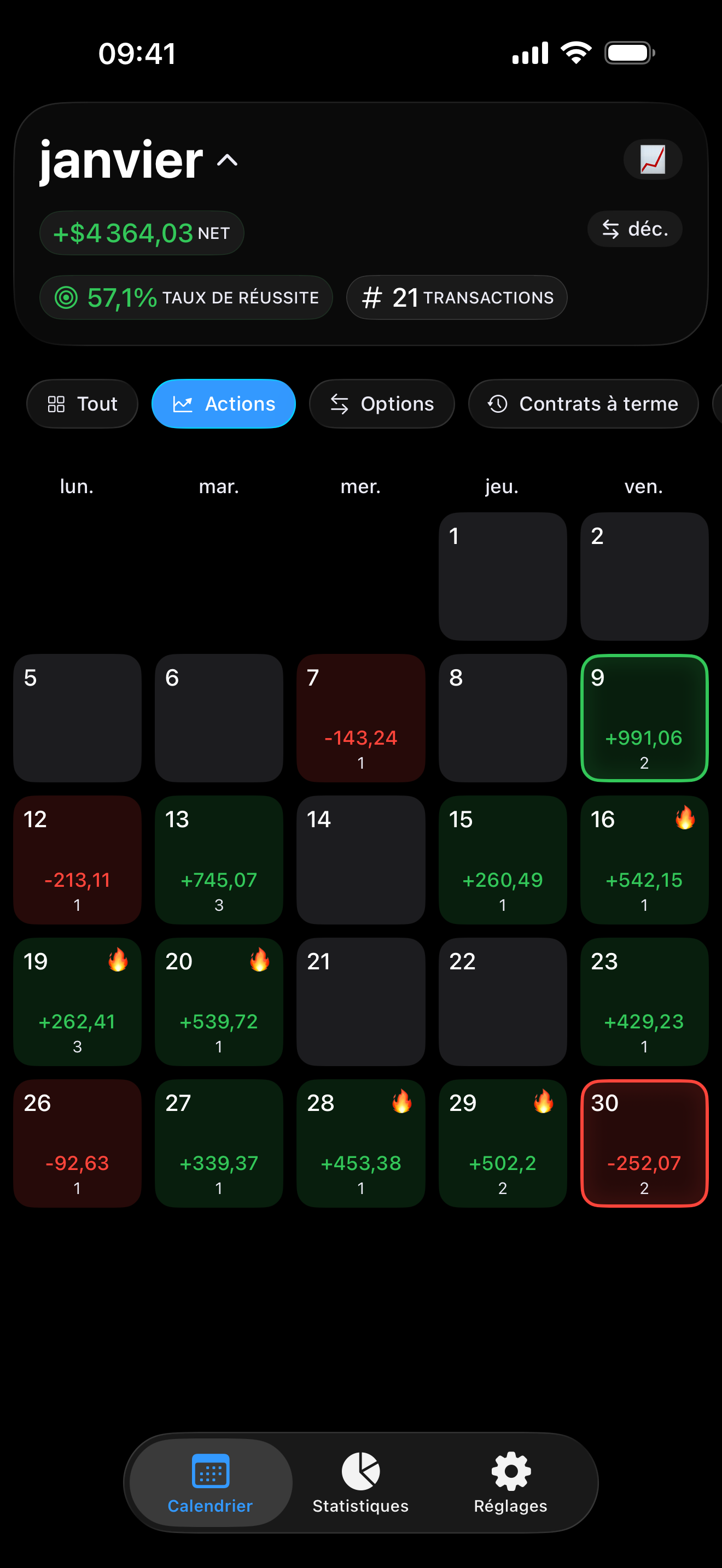Open day 7 with -143,24

pyautogui.click(x=360, y=718)
